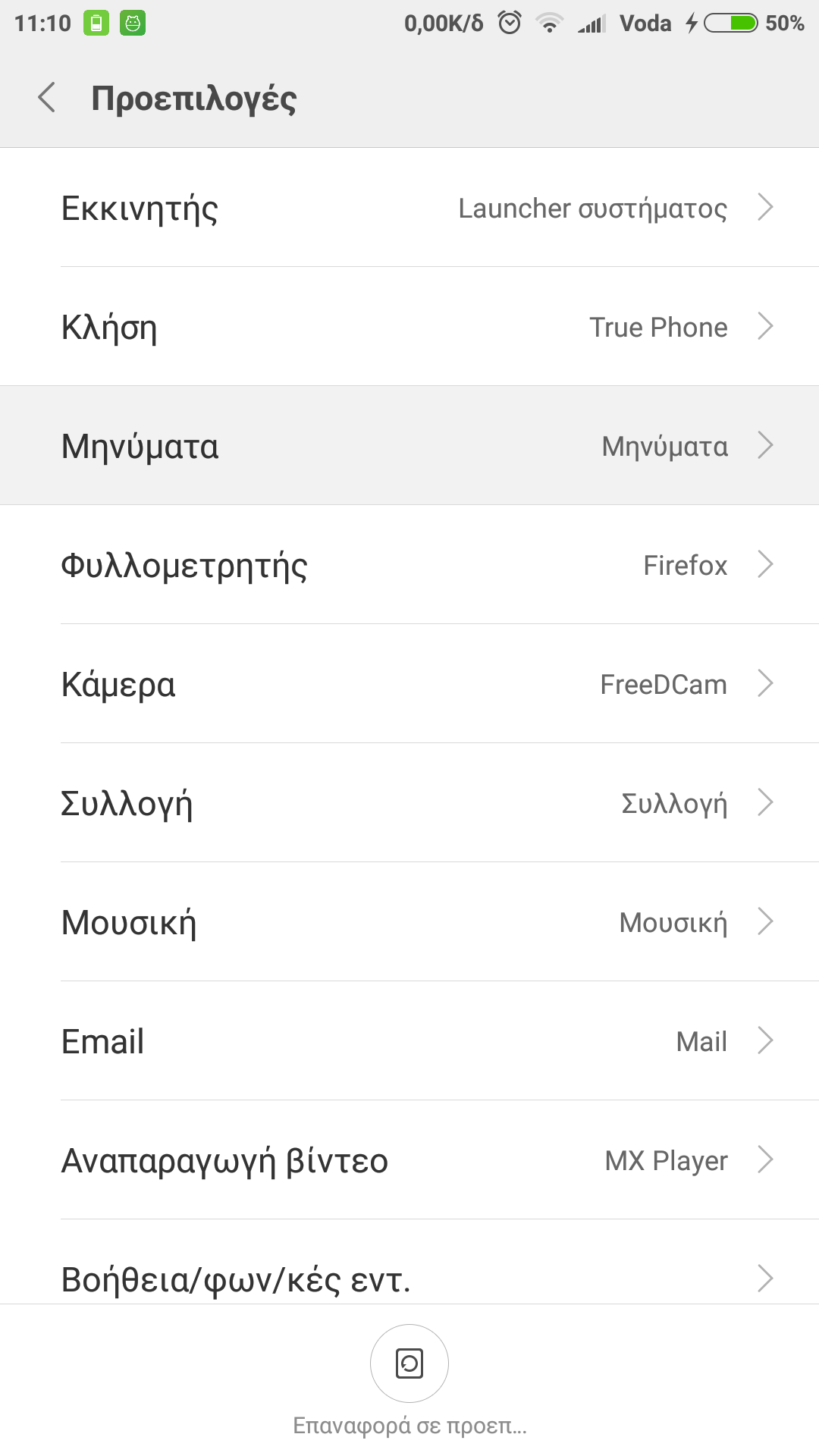Open Αναπαραγωγή βίντεο (MX Player) setting
This screenshot has height=1456, width=819.
[x=409, y=1160]
